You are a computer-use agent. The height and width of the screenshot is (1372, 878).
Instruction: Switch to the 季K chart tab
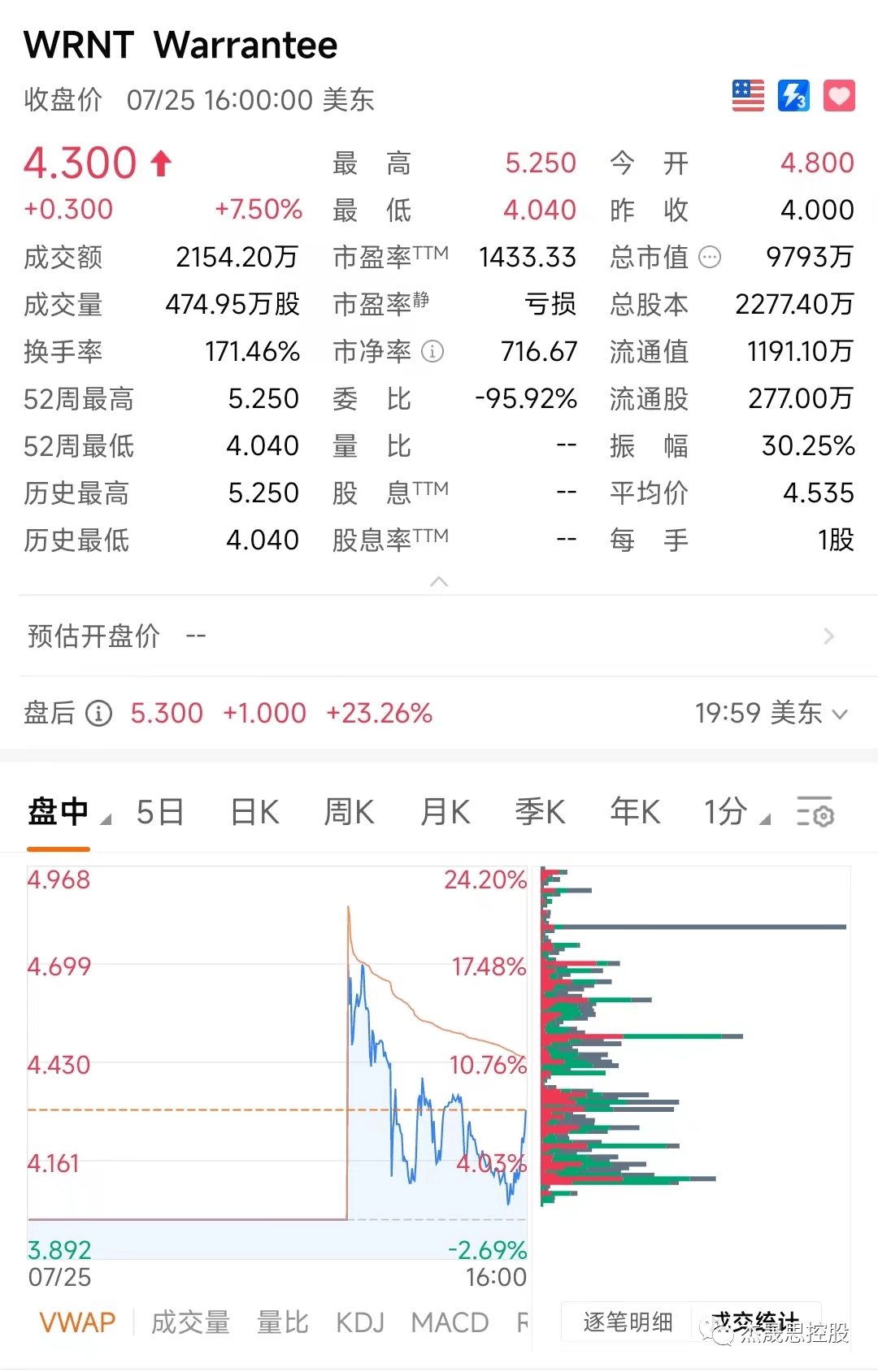tap(540, 812)
